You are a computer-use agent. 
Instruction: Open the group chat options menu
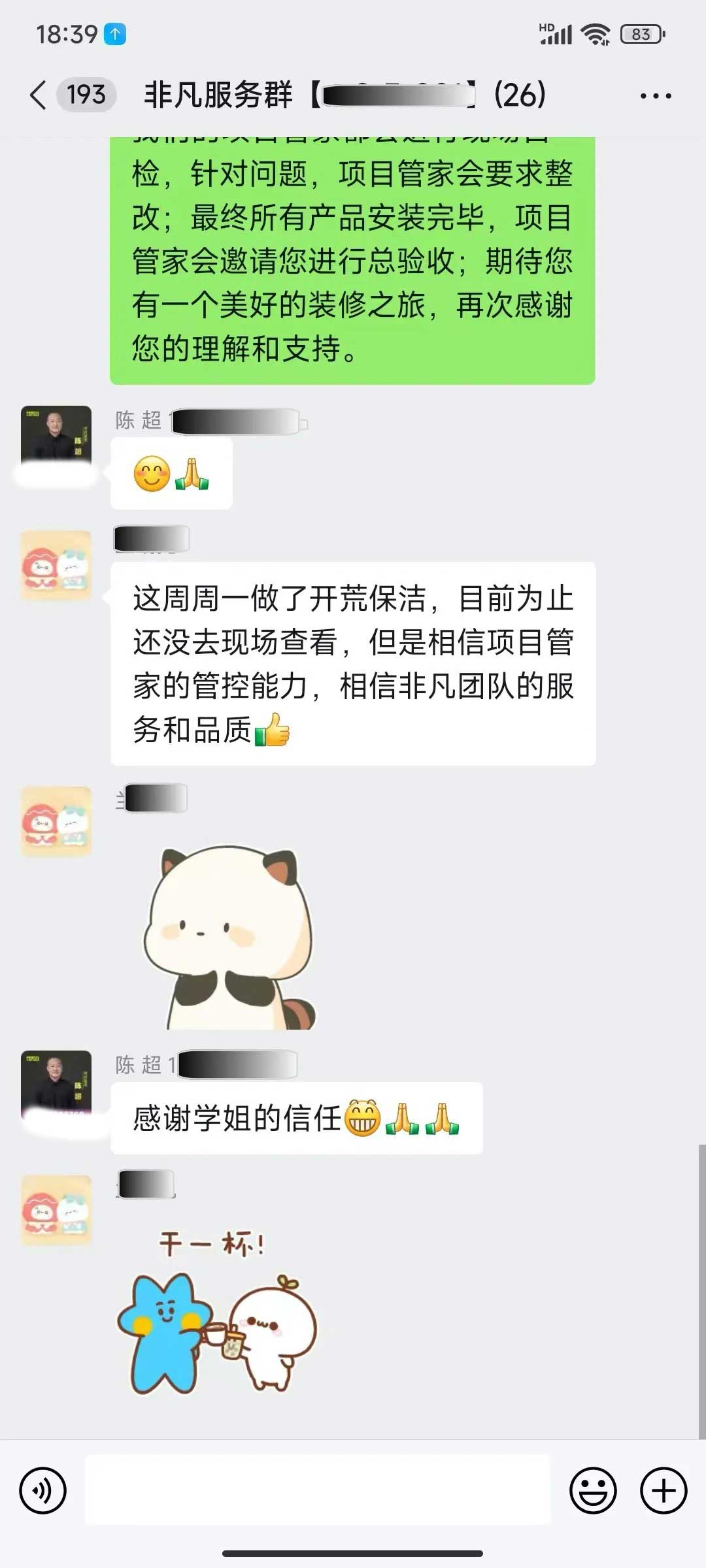pyautogui.click(x=655, y=96)
